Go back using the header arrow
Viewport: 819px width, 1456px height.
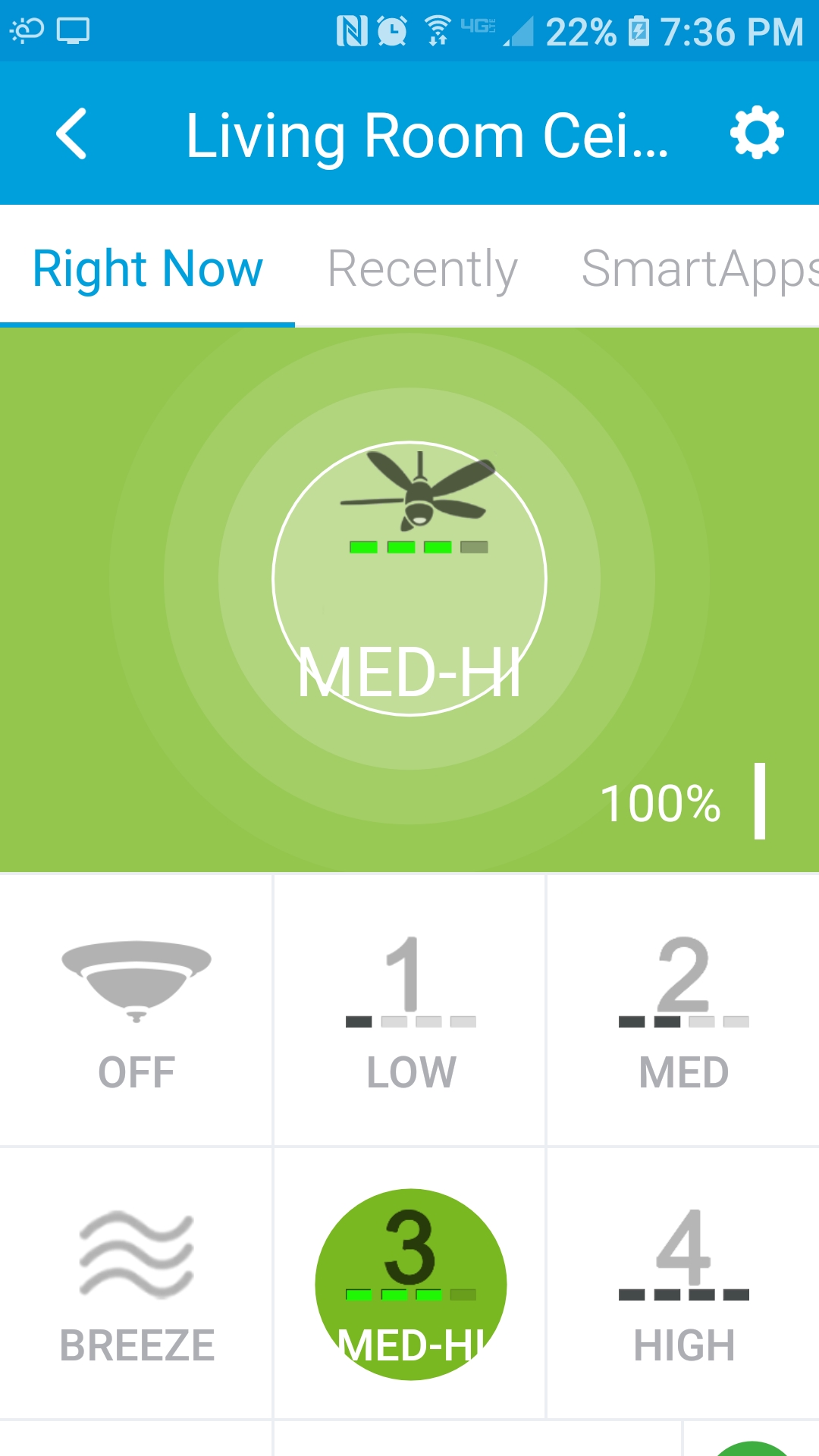[x=72, y=134]
